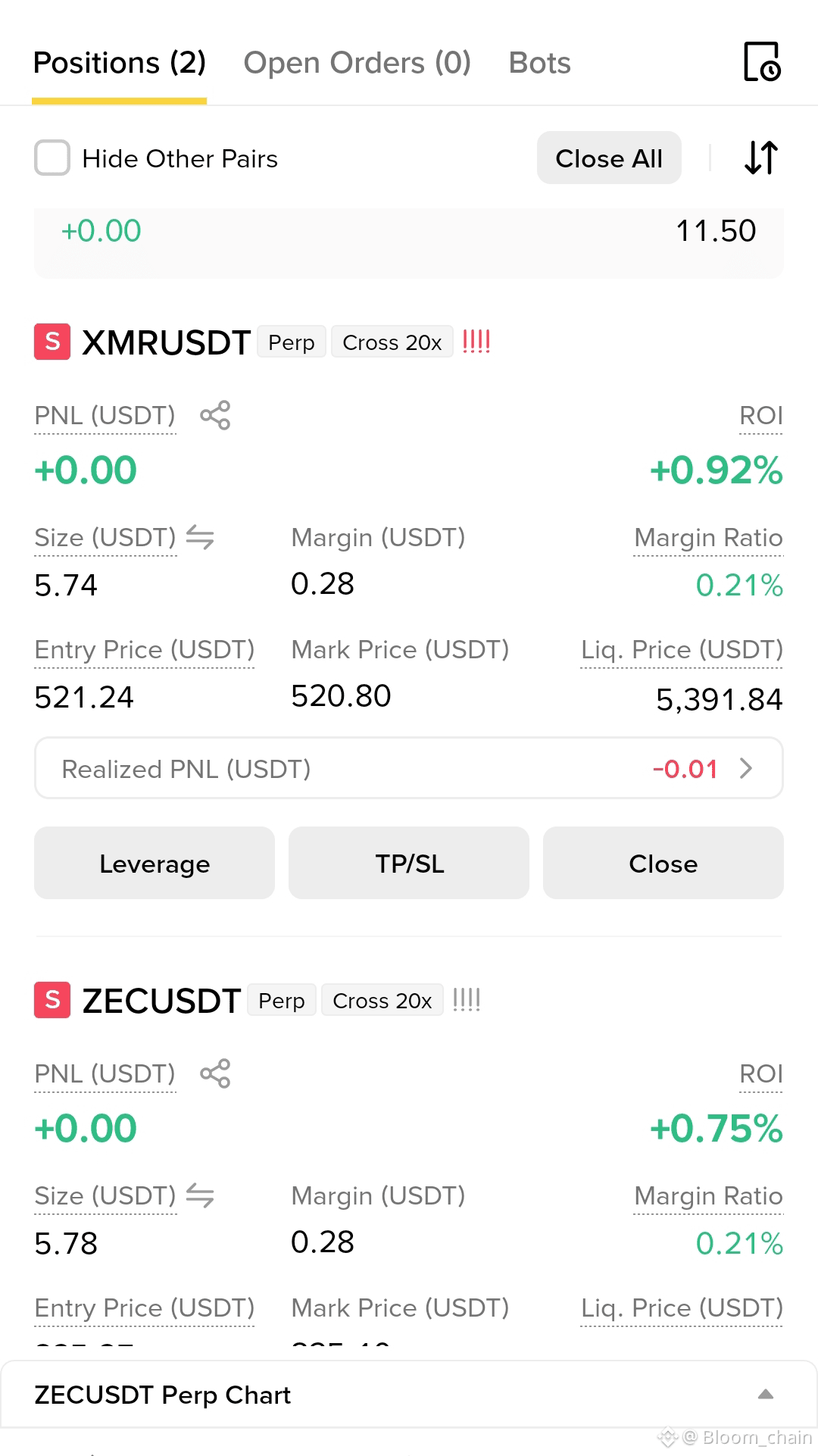Open XMRUSDT Realized PNL details
This screenshot has height=1456, width=818.
[x=409, y=768]
